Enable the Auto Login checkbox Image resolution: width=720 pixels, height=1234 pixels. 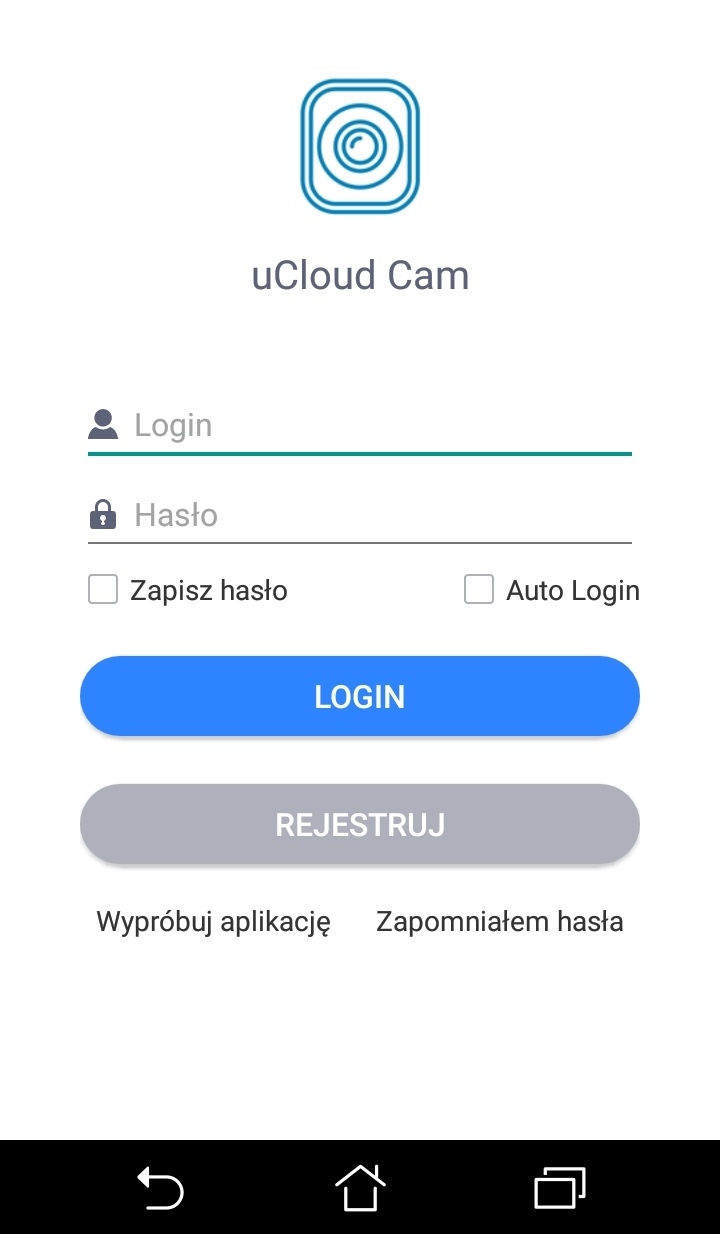(x=479, y=590)
